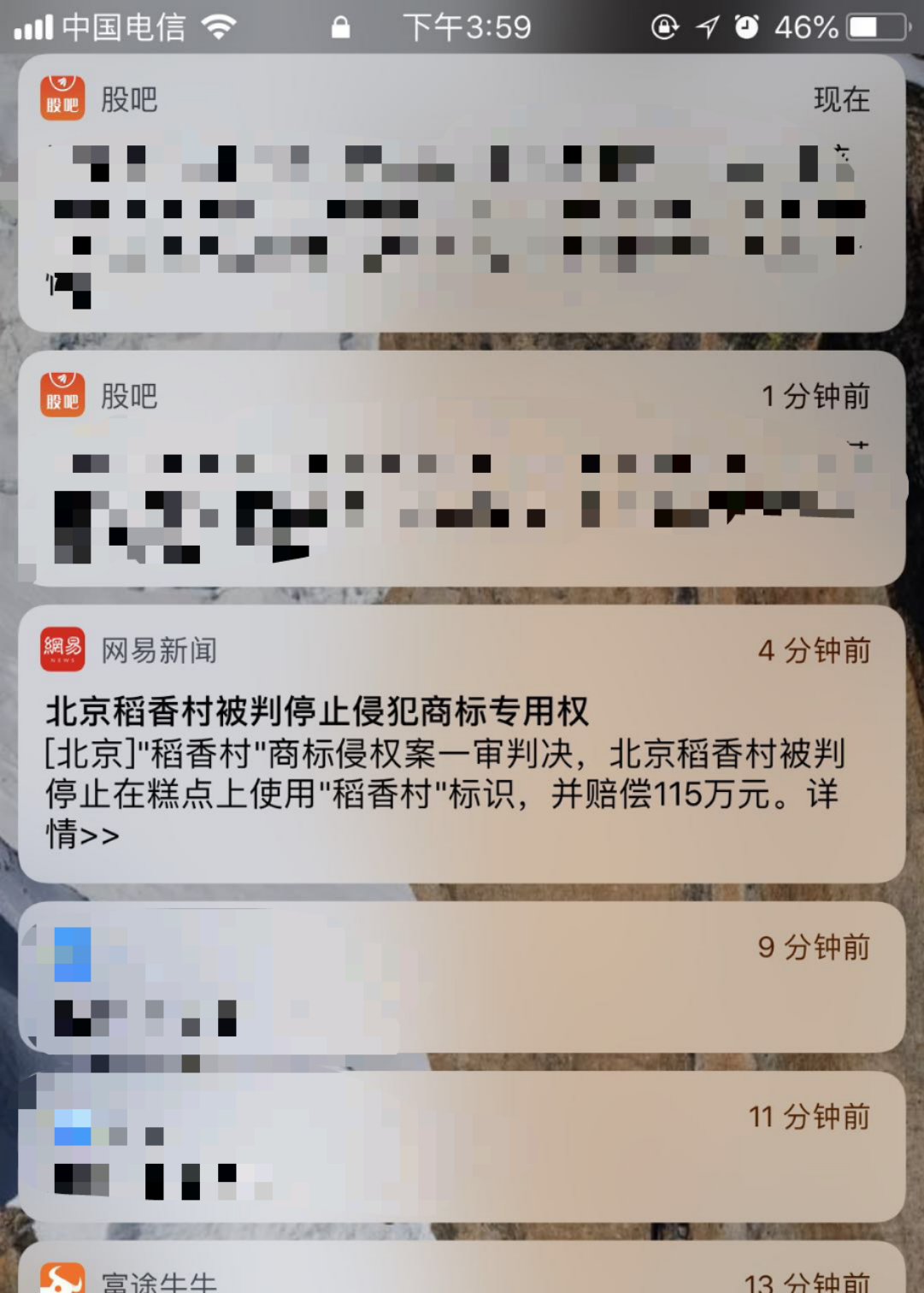Open the 股吧 notification received 现在

pyautogui.click(x=462, y=193)
